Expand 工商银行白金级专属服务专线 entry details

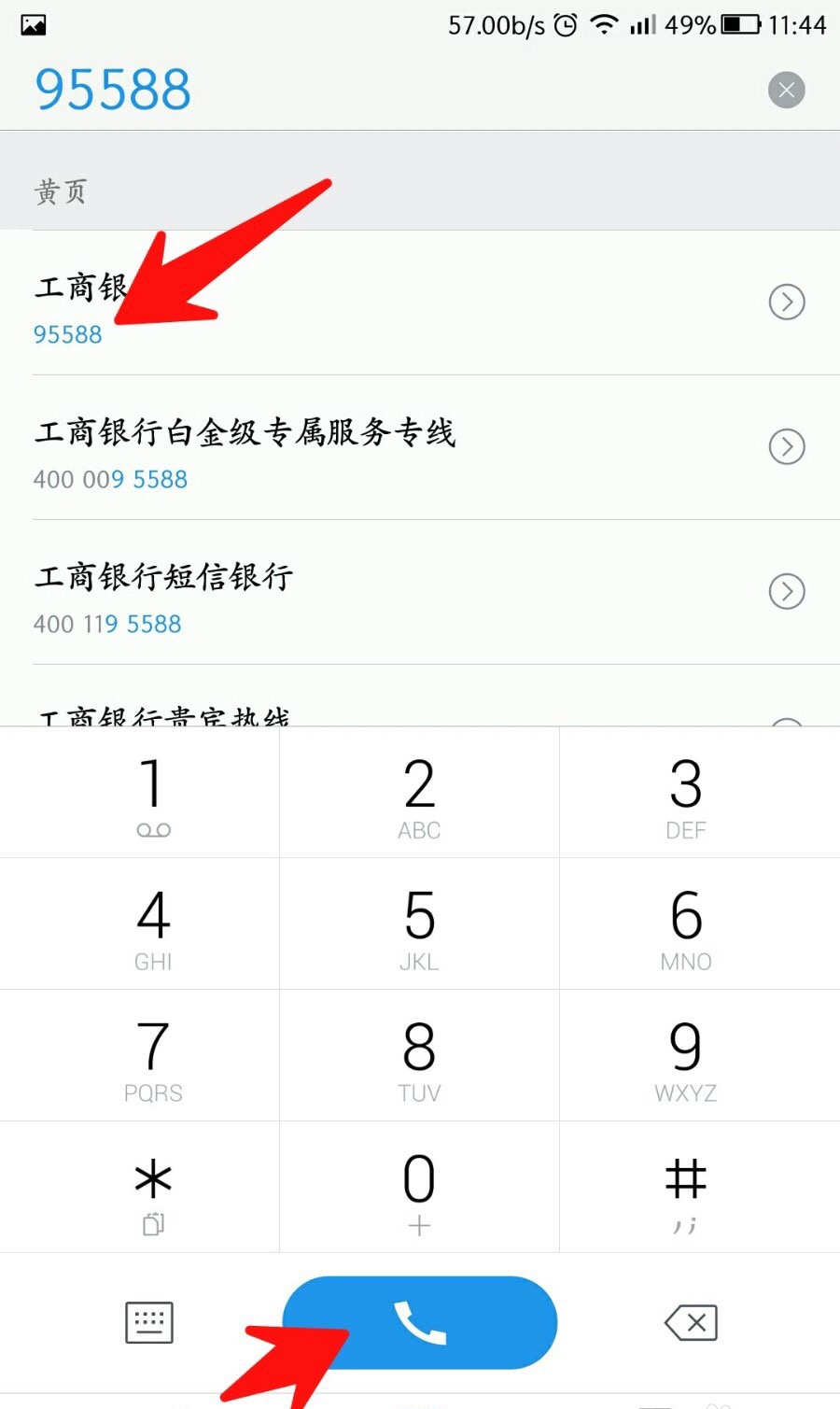(x=787, y=447)
